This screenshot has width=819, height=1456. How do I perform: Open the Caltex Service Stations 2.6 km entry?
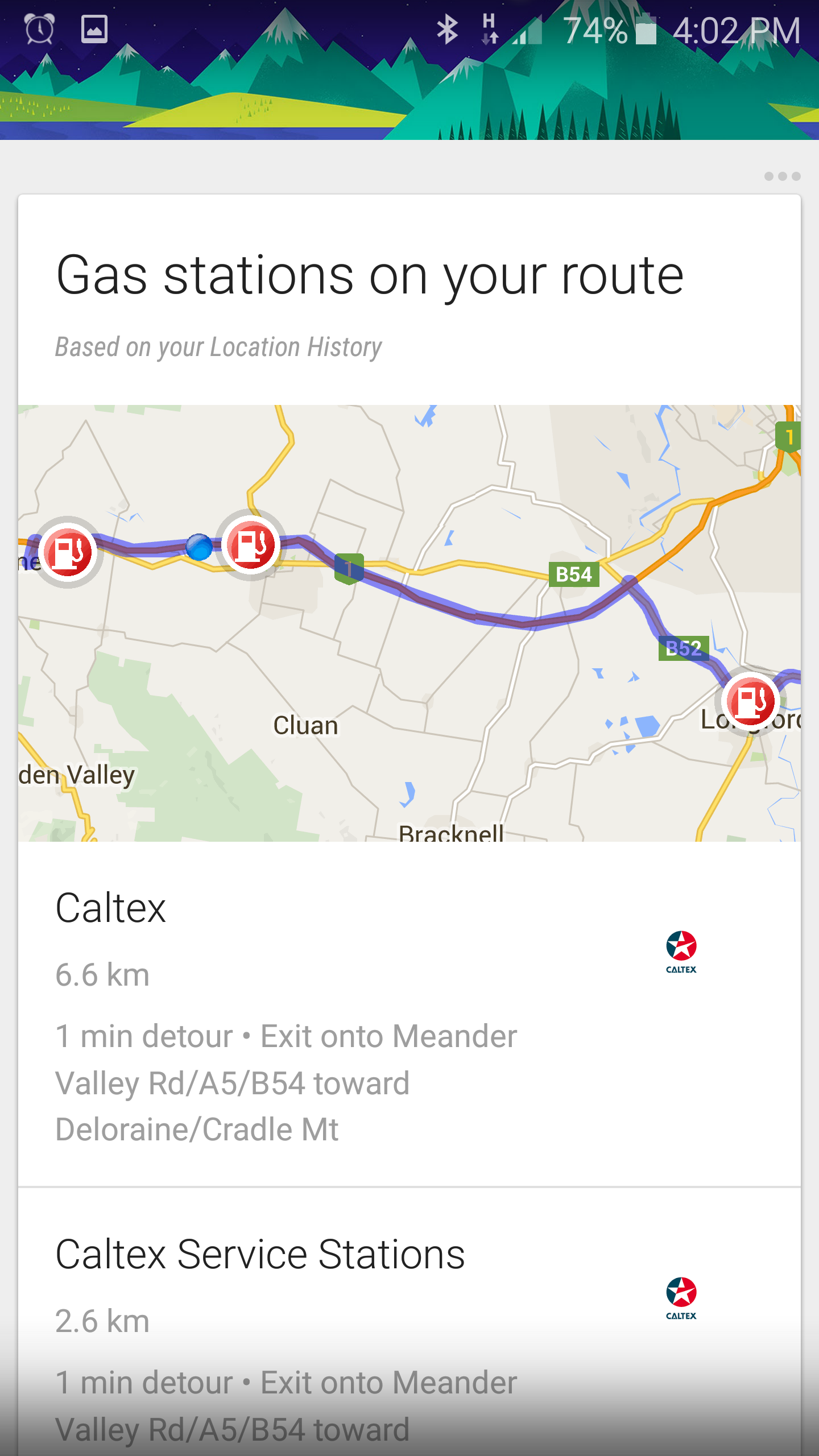coord(409,1322)
